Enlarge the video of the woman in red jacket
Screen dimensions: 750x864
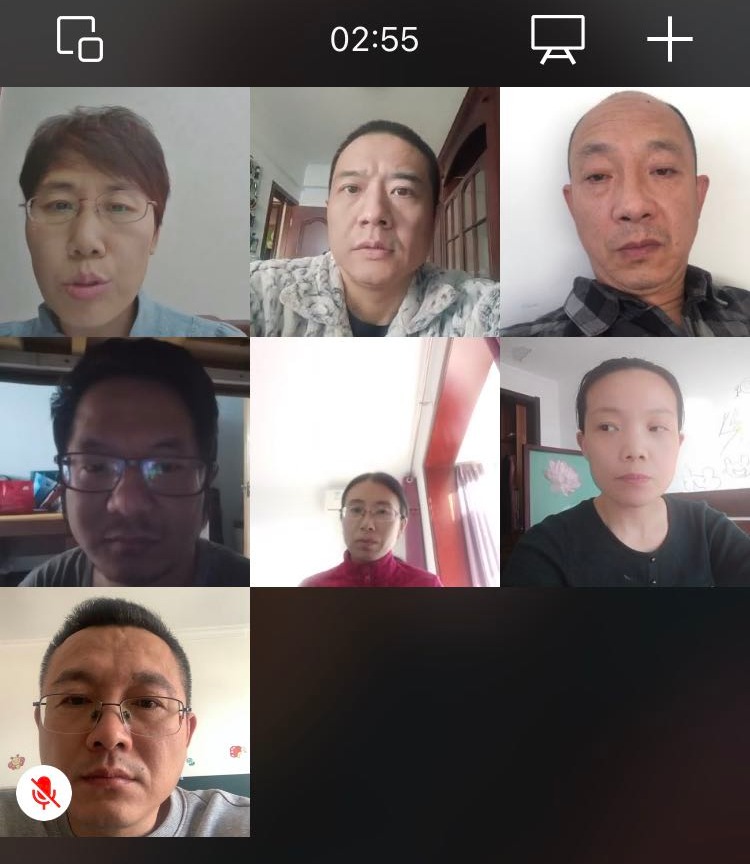[374, 462]
